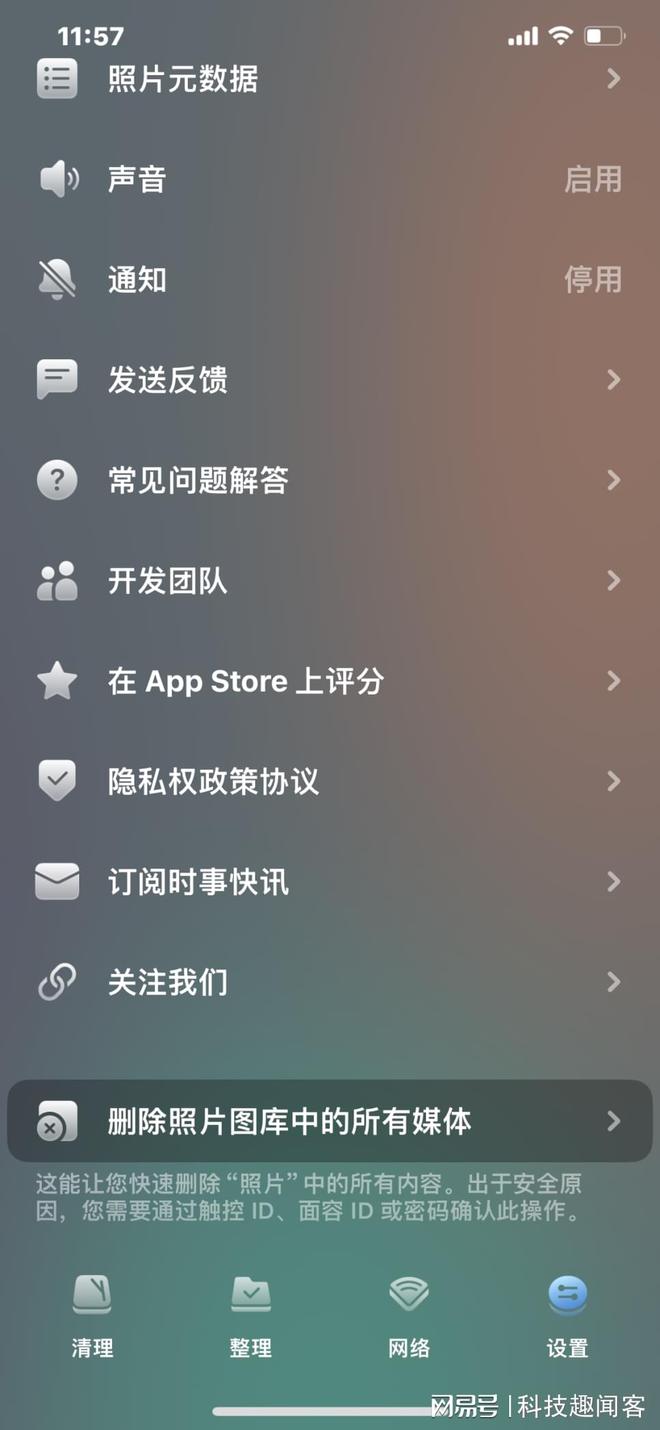This screenshot has width=660, height=1430.
Task: Open the 开发团队 page
Action: pos(330,581)
